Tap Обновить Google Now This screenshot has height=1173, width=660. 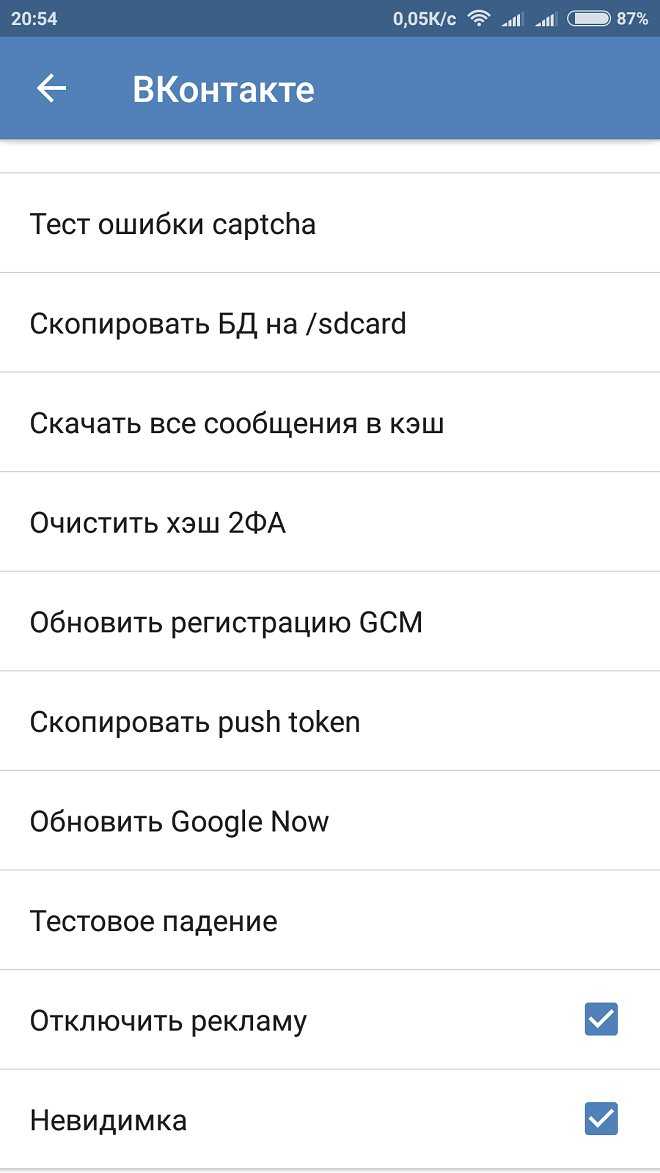pyautogui.click(x=330, y=820)
